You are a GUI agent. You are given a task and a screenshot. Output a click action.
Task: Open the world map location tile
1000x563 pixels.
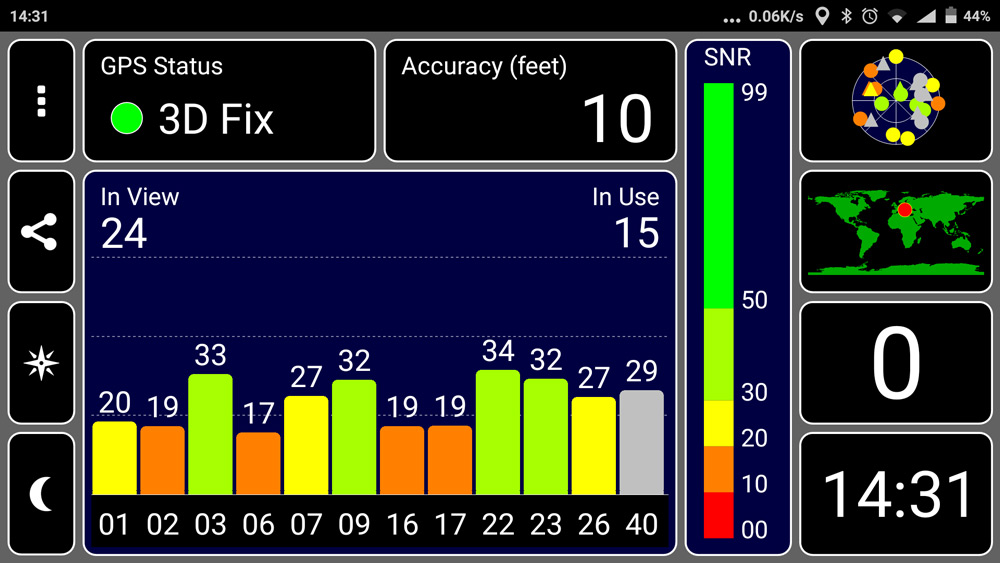(x=897, y=232)
